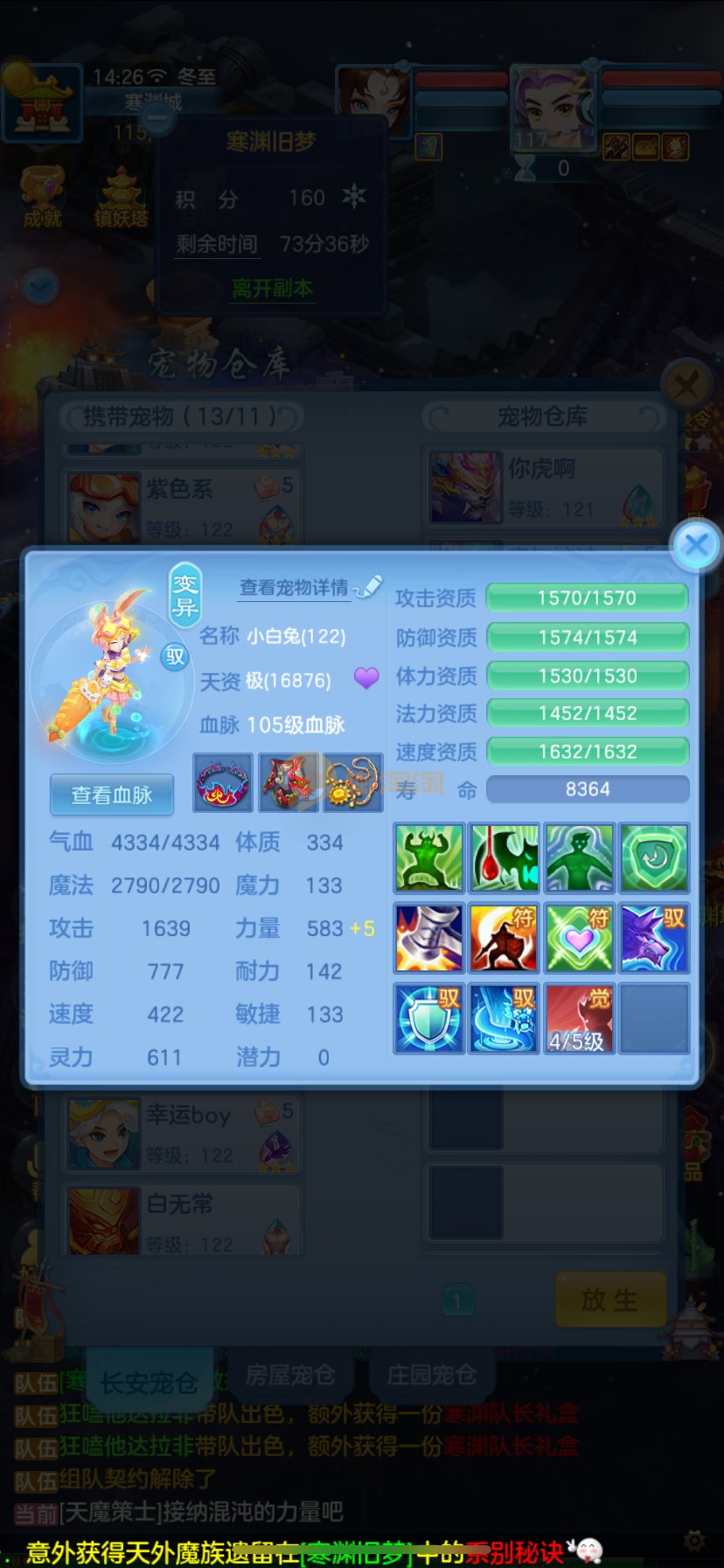Open the first pet equipment collar slot

(x=223, y=782)
